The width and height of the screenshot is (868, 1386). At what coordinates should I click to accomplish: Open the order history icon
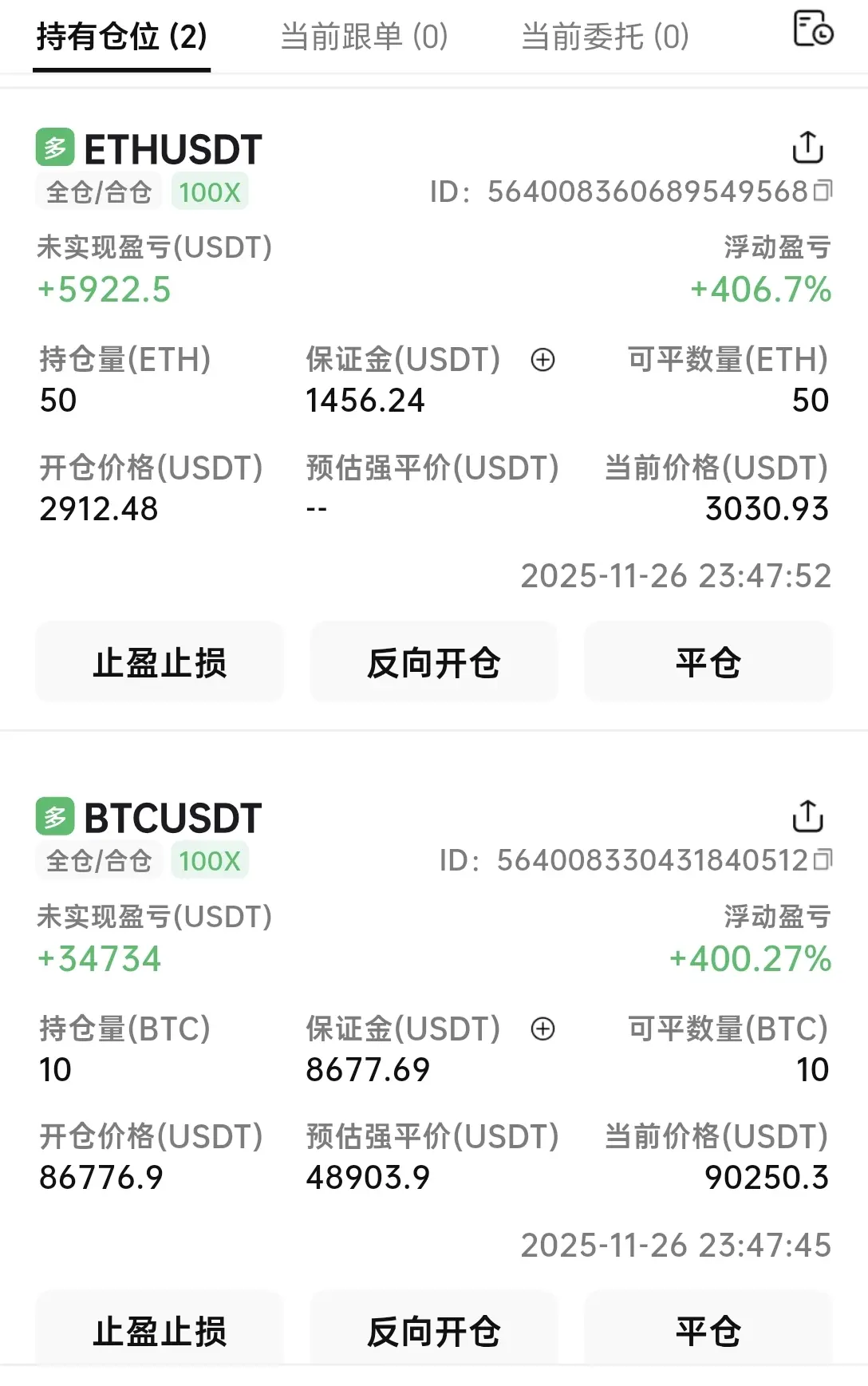click(813, 30)
